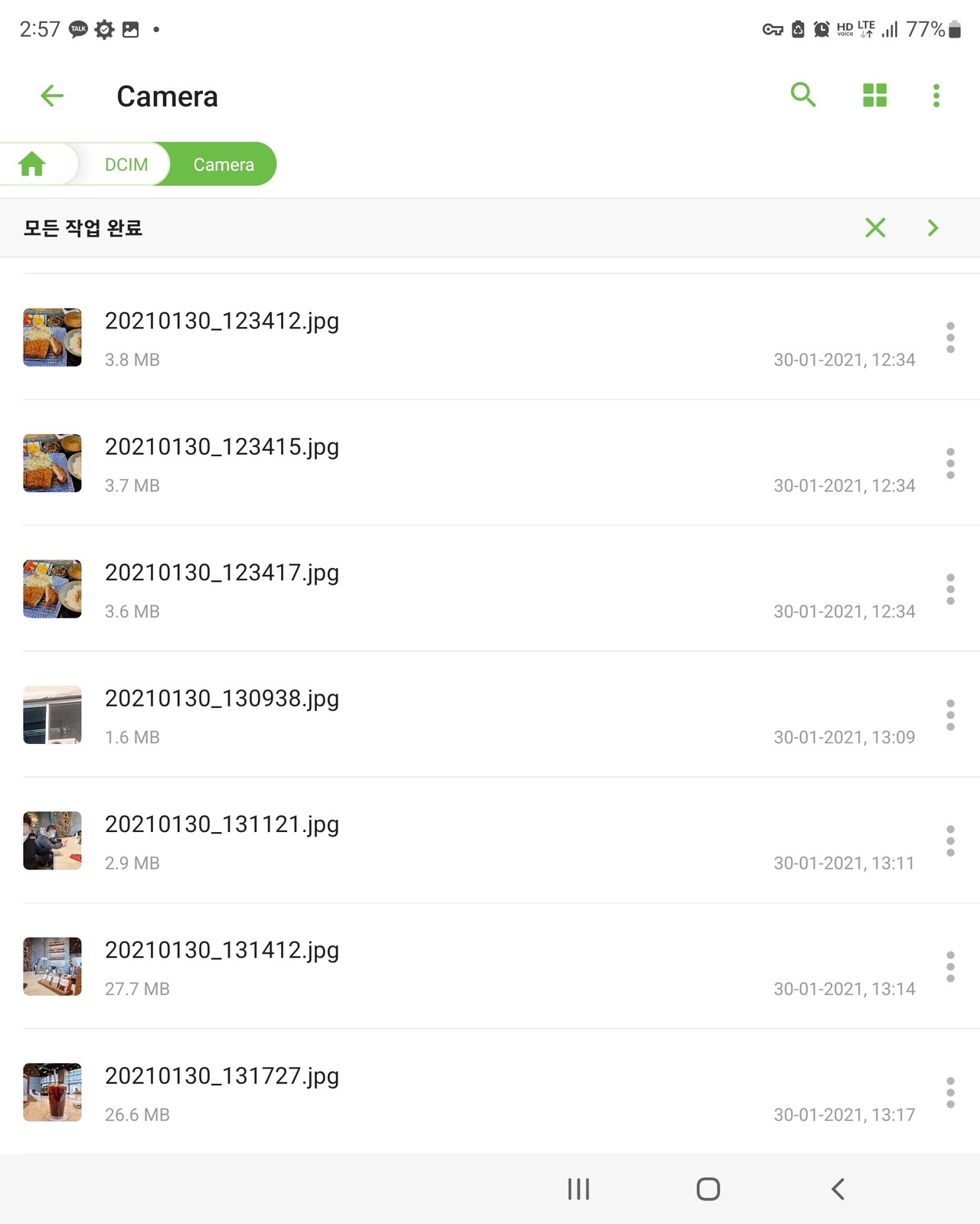The width and height of the screenshot is (980, 1224).
Task: Open file 20210130_123412.jpg
Action: click(222, 321)
